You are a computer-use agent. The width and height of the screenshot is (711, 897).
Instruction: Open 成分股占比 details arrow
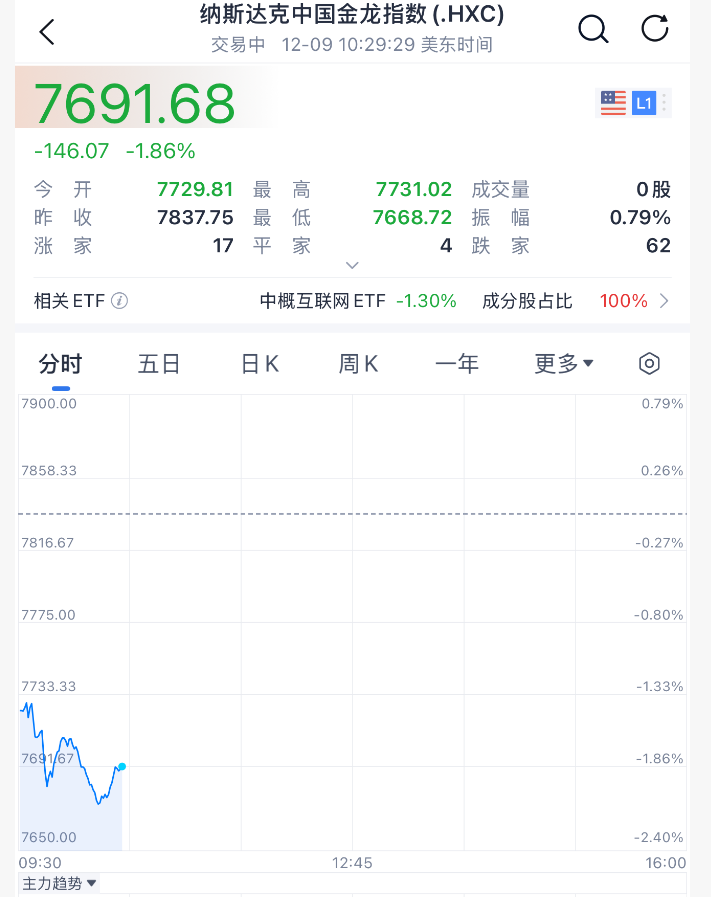[x=665, y=301]
